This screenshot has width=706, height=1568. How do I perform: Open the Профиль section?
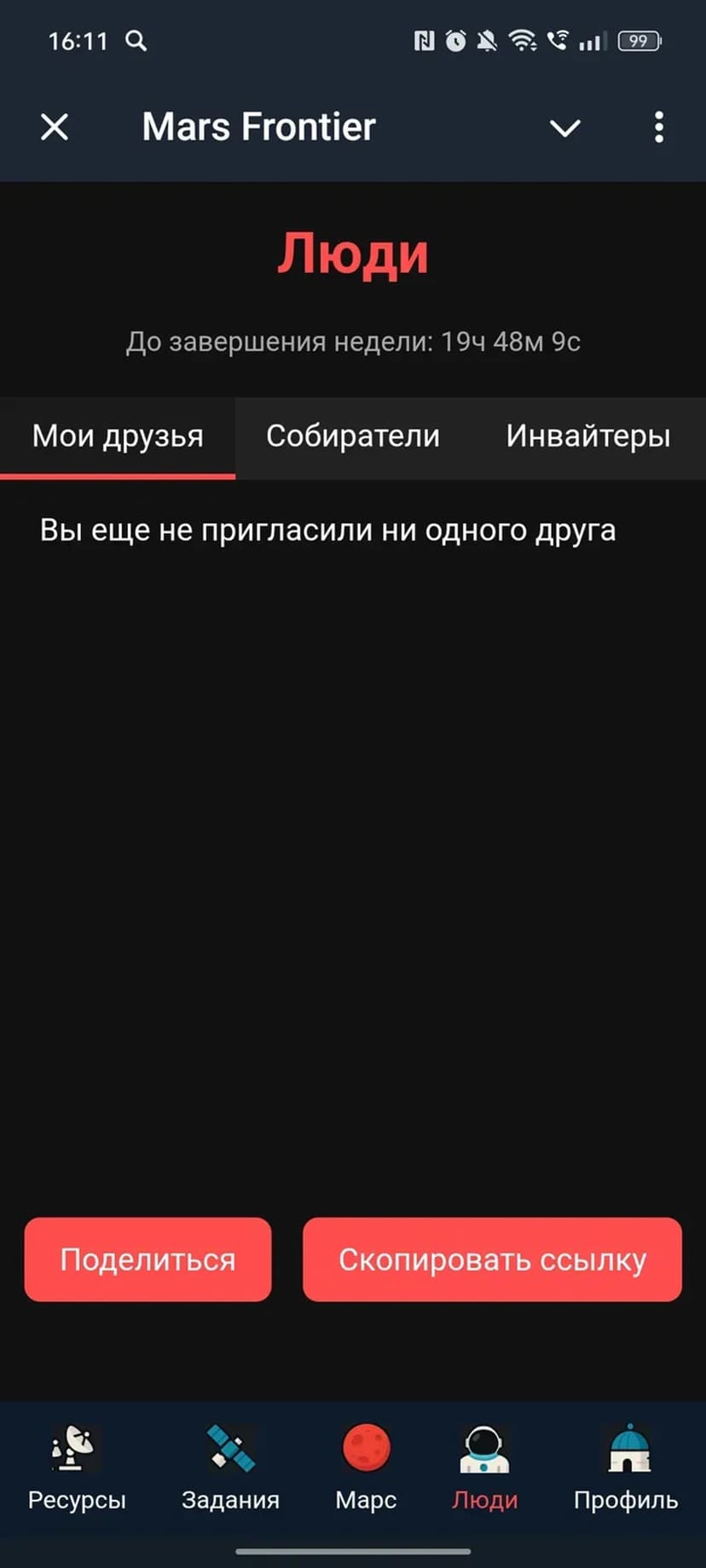pyautogui.click(x=626, y=1469)
